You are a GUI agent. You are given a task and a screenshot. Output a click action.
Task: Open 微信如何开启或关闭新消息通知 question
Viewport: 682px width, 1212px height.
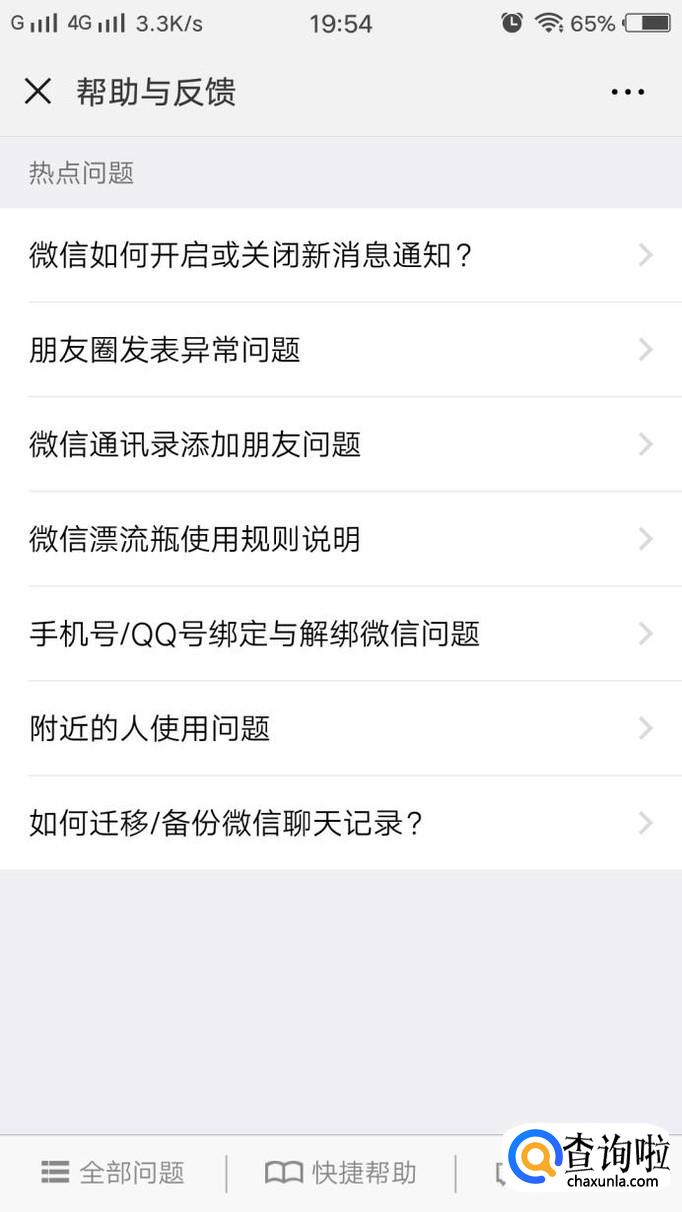(340, 256)
